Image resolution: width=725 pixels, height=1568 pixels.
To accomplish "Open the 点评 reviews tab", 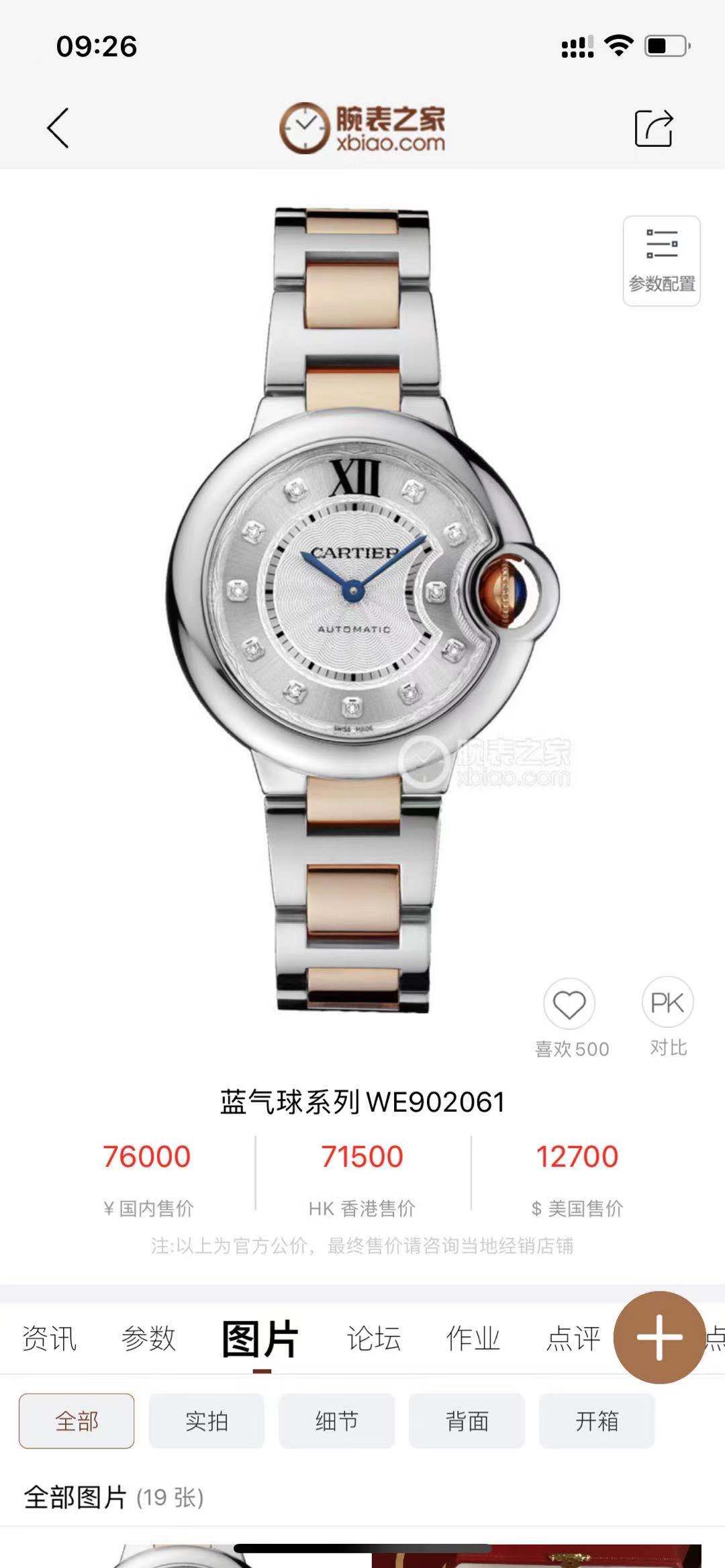I will point(573,1338).
